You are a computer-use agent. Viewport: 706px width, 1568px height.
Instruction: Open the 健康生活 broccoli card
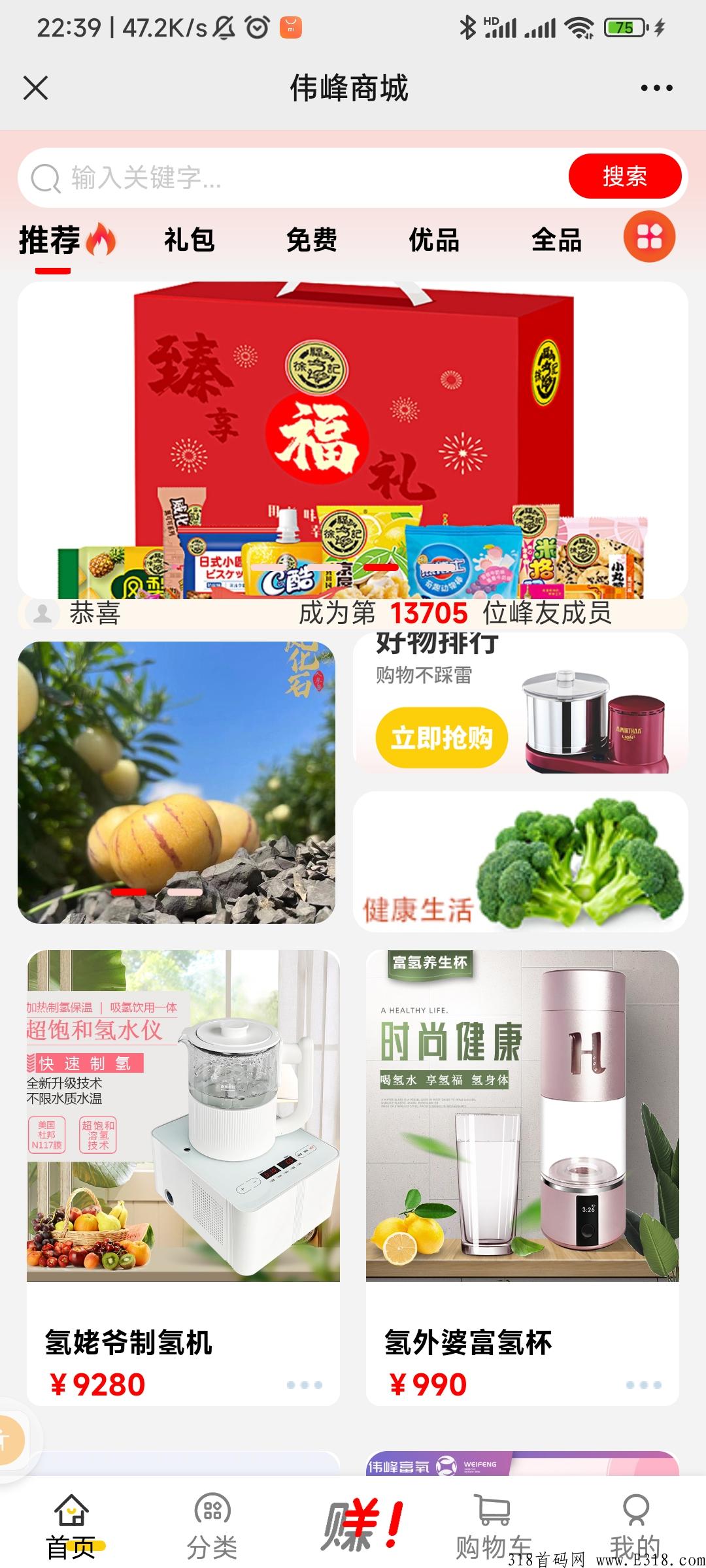click(x=520, y=861)
